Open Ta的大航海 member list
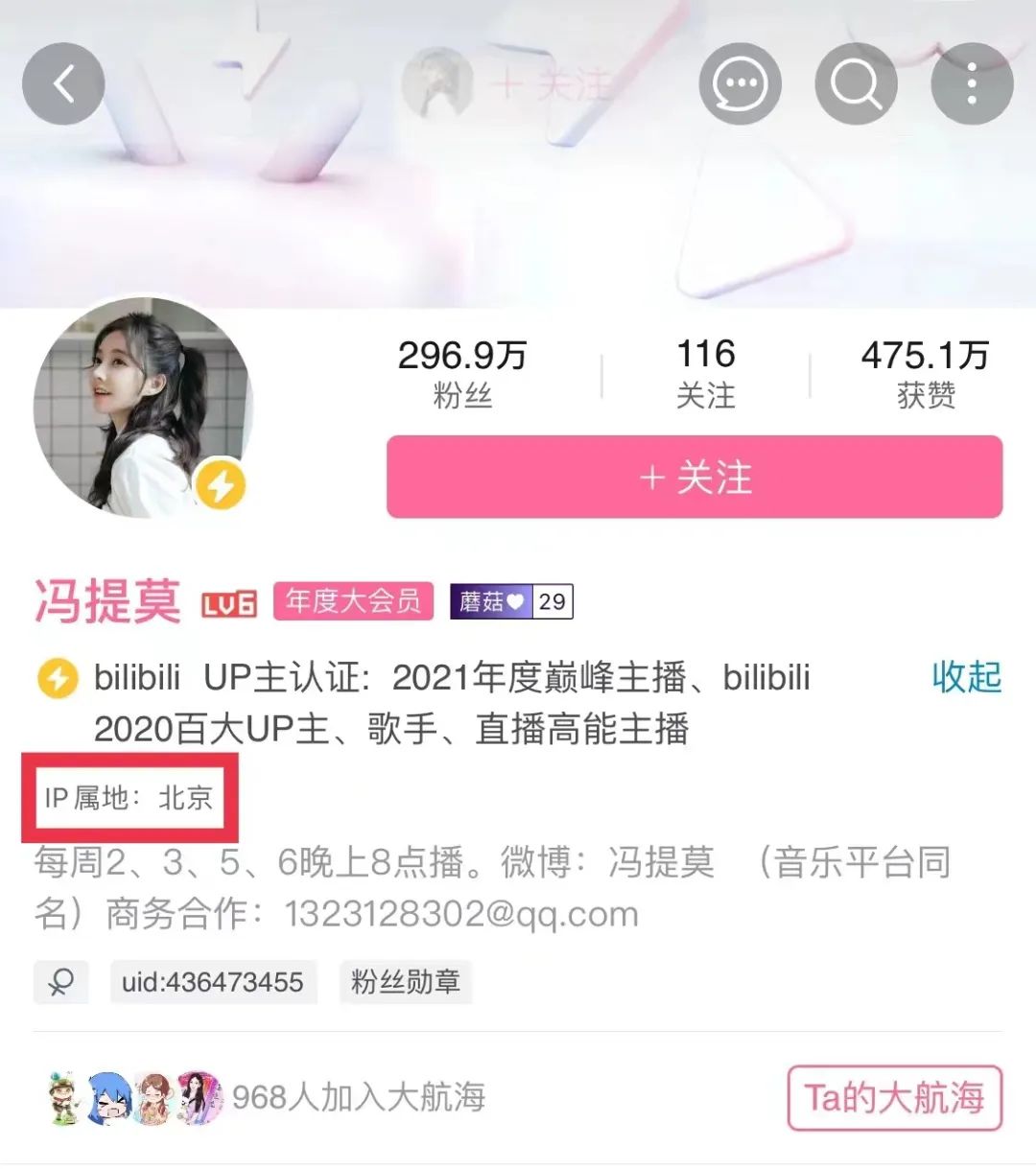Viewport: 1036px width, 1169px height. tap(894, 1100)
